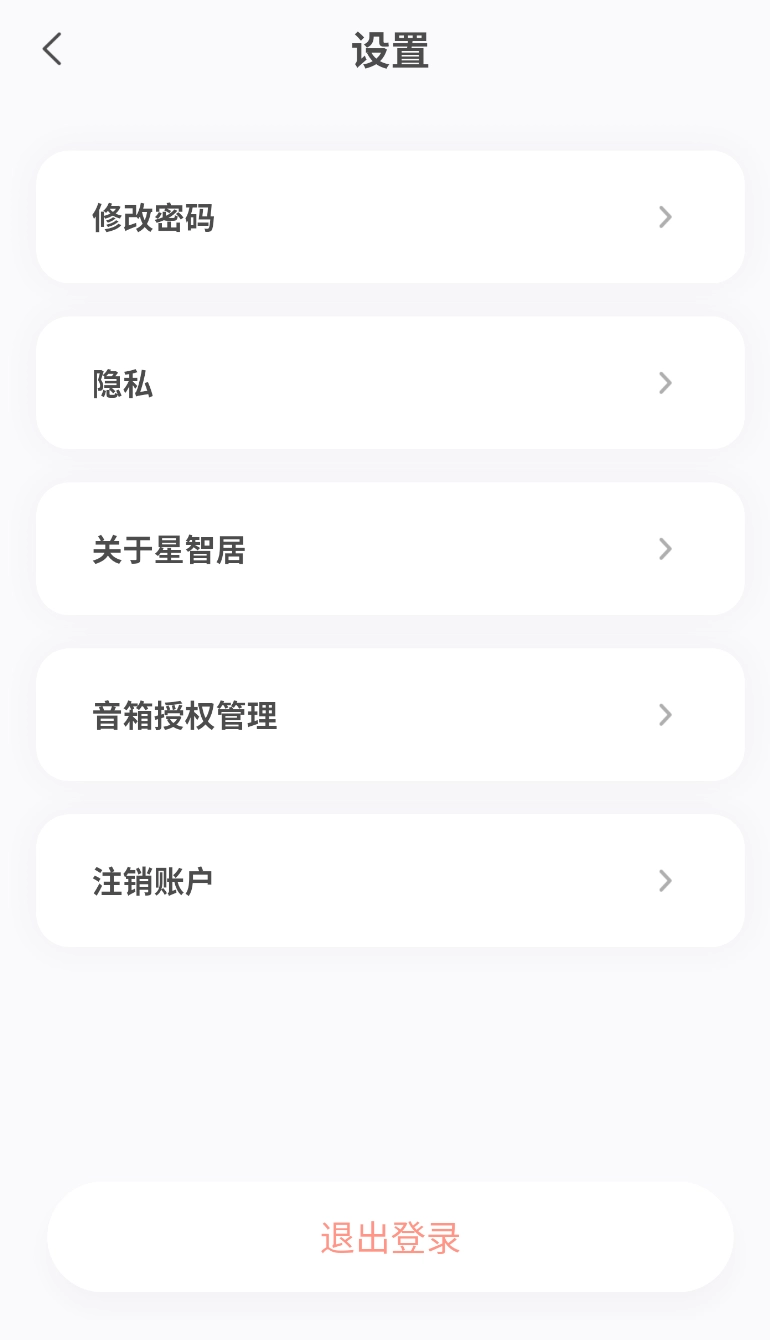770x1340 pixels.
Task: Expand the 音箱授权管理 row chevron
Action: pos(664,714)
